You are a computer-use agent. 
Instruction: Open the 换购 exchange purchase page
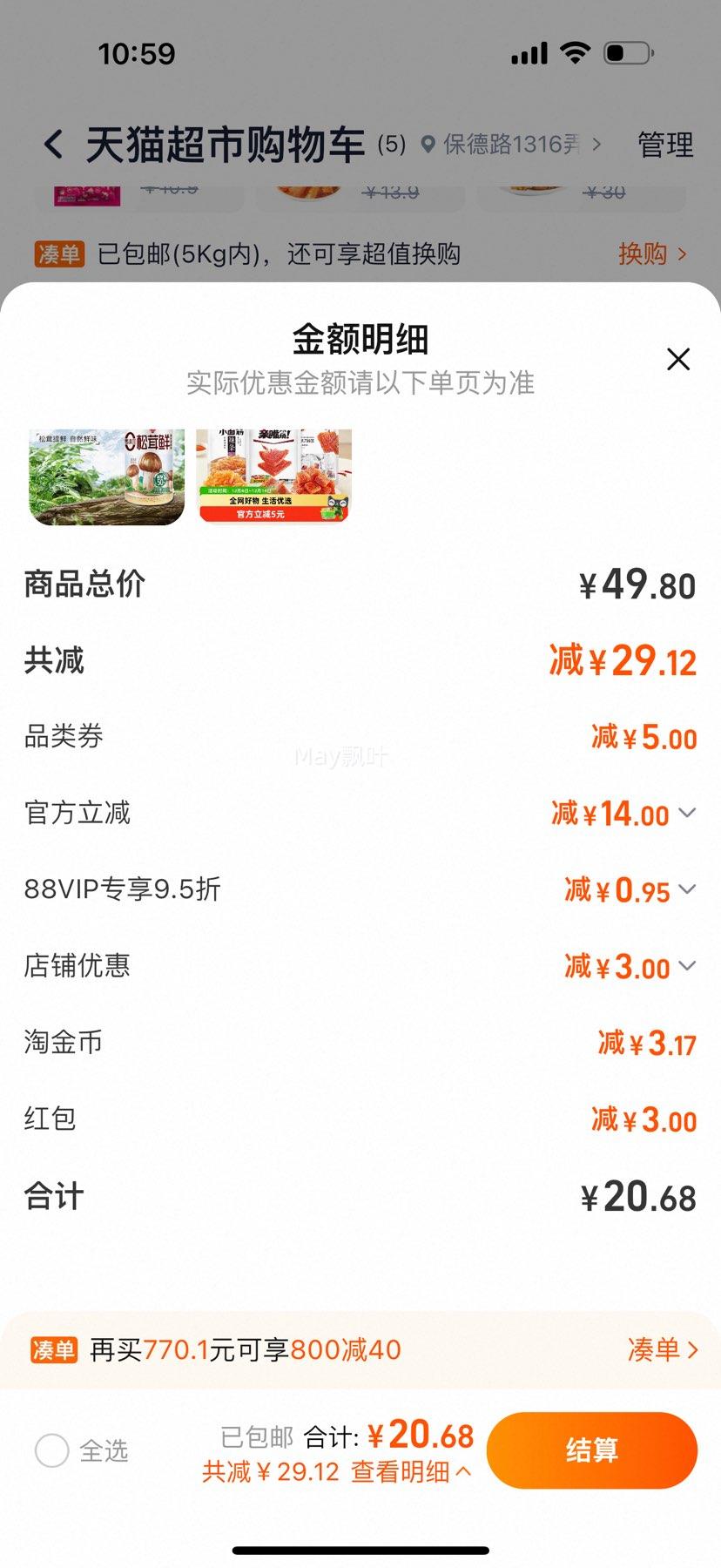point(655,253)
